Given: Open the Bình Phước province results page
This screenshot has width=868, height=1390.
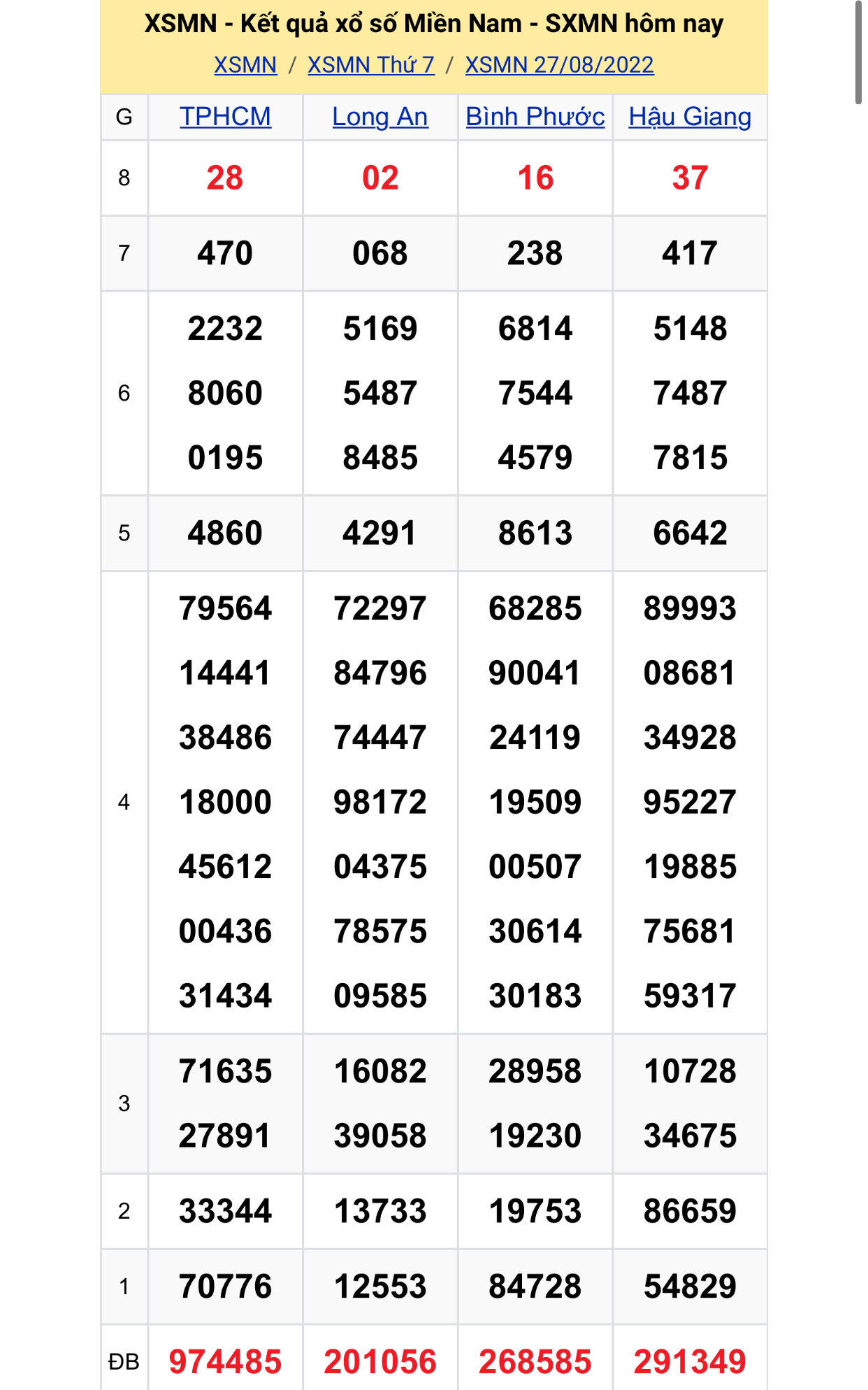Looking at the screenshot, I should (x=535, y=117).
